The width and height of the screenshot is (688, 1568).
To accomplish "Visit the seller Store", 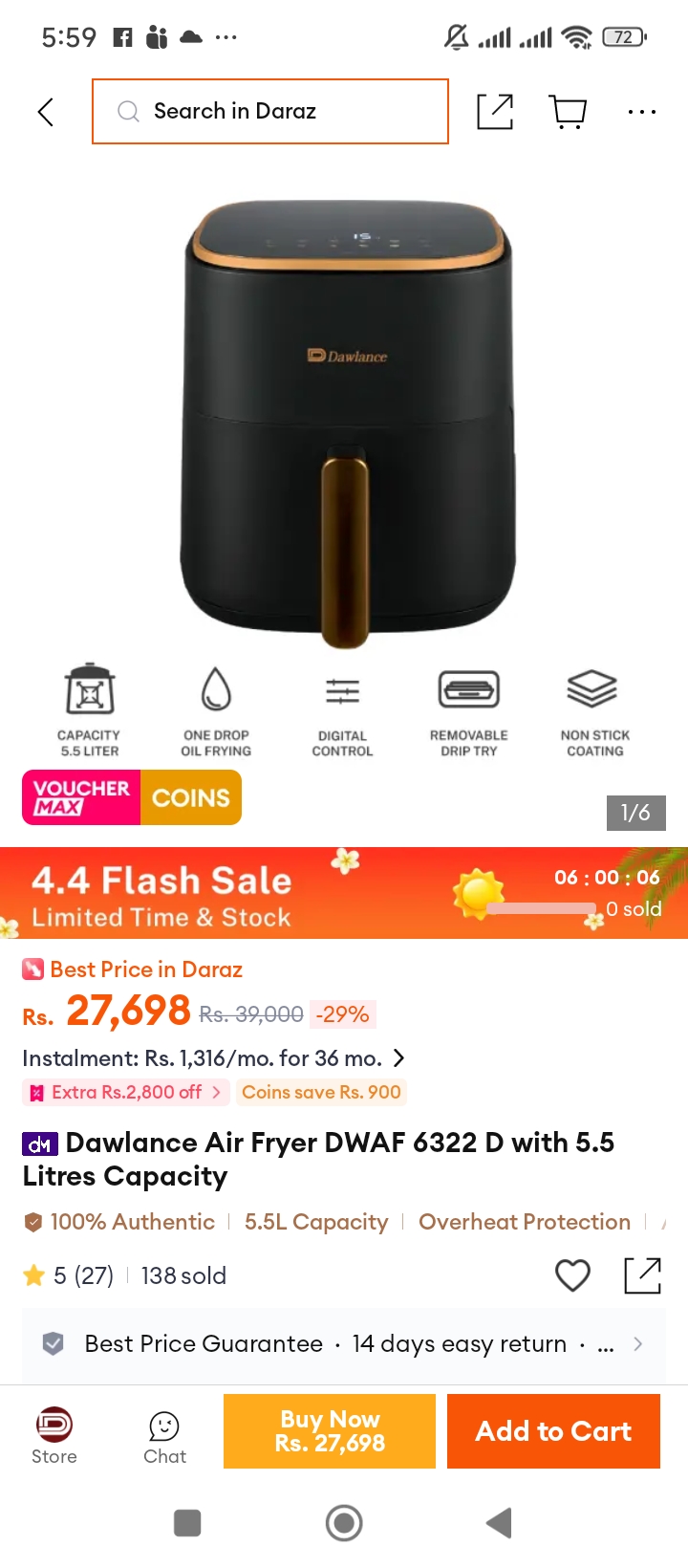I will [x=54, y=1436].
